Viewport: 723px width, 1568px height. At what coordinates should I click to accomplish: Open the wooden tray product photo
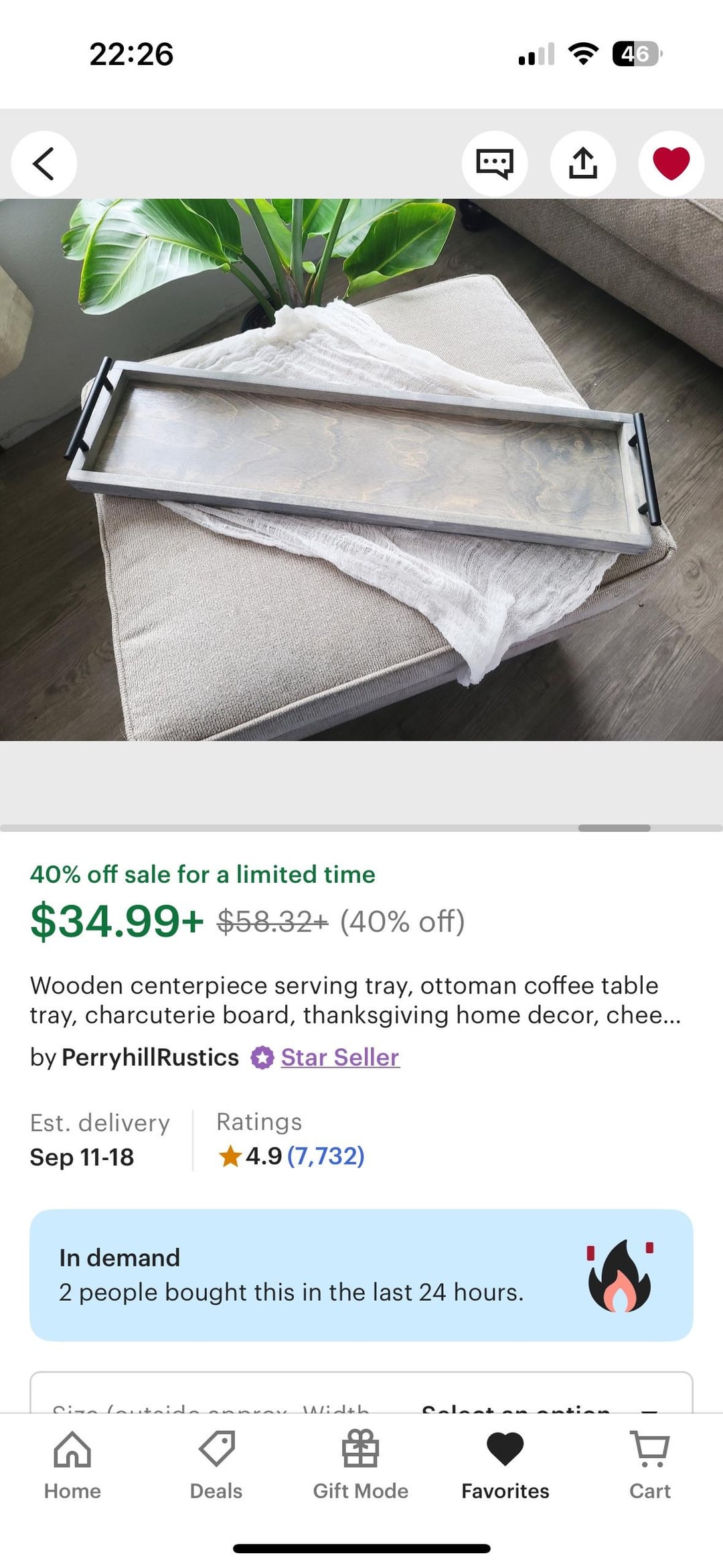pyautogui.click(x=361, y=469)
